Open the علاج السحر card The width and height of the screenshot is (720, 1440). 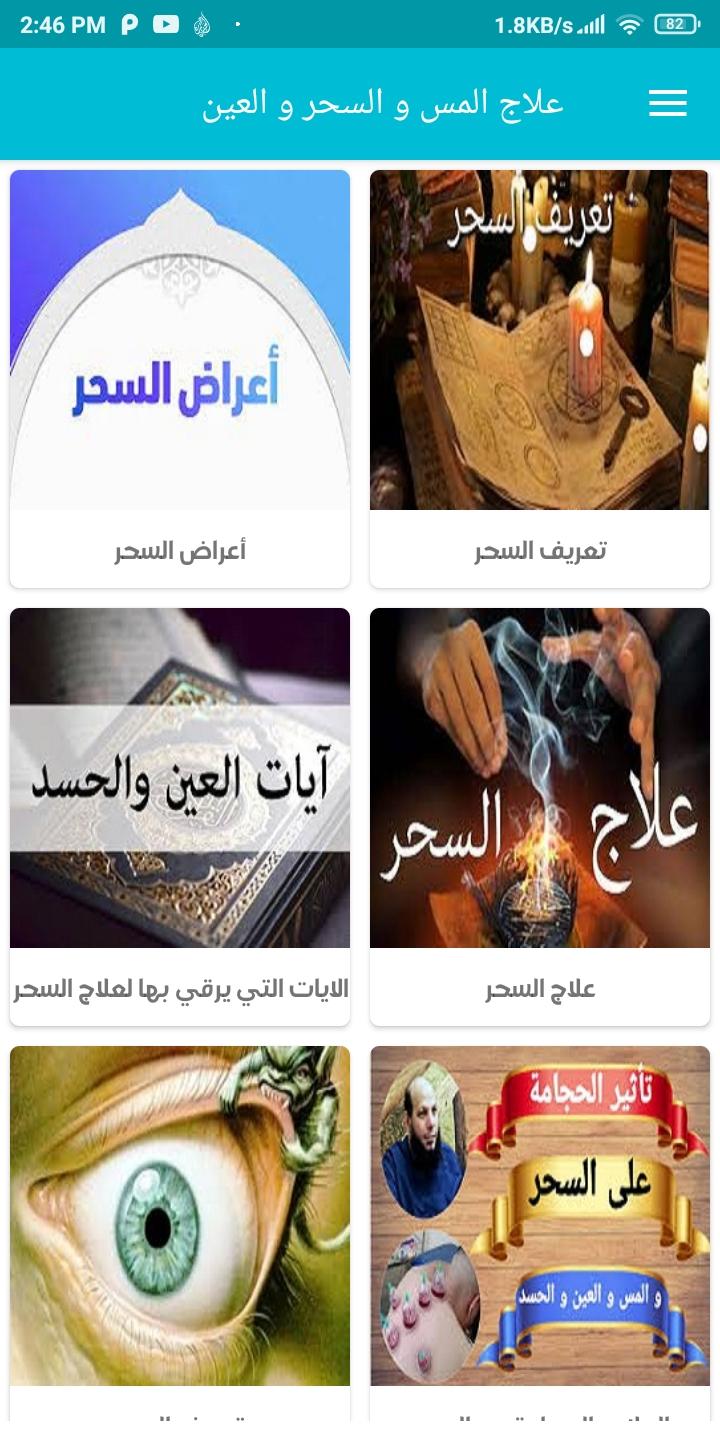pyautogui.click(x=540, y=815)
